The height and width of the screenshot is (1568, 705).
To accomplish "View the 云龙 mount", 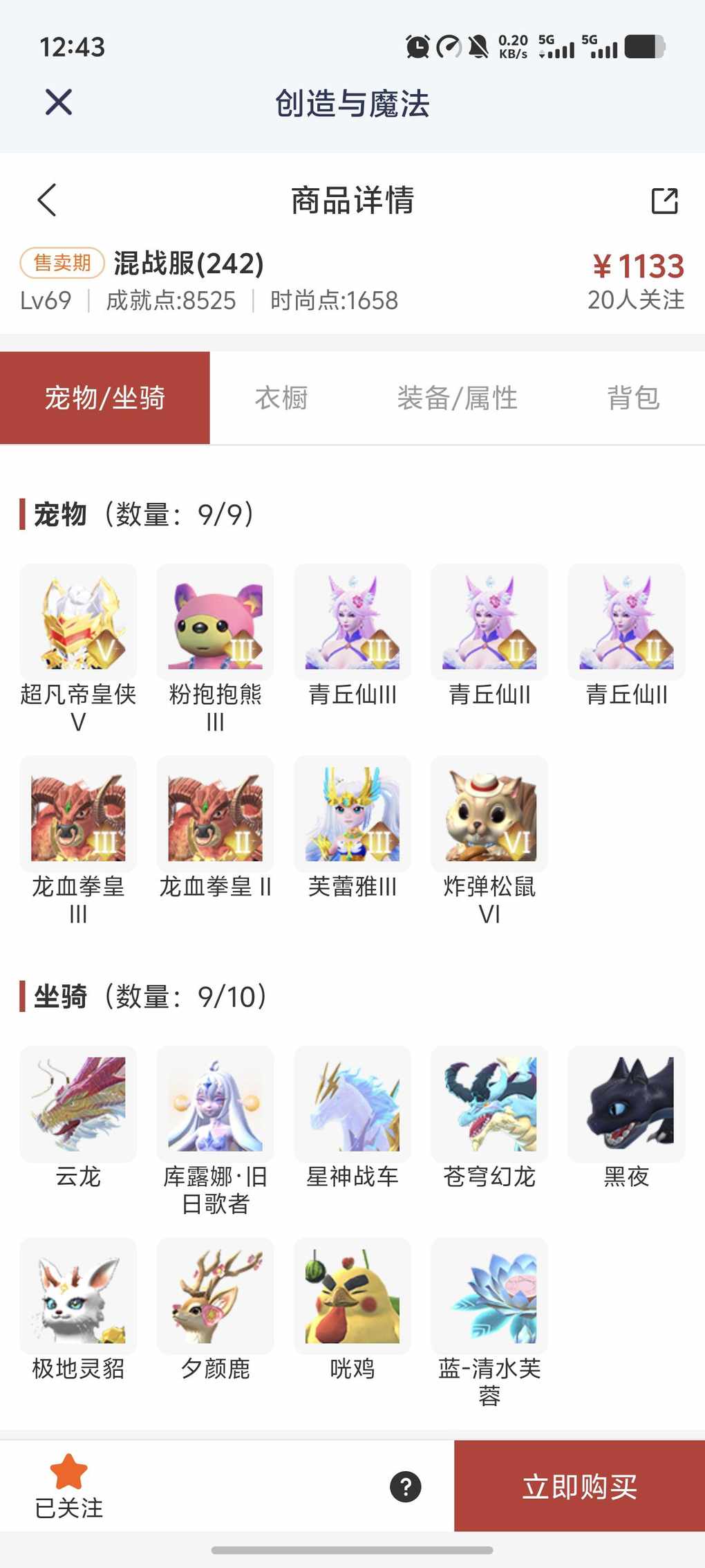I will pyautogui.click(x=78, y=1105).
